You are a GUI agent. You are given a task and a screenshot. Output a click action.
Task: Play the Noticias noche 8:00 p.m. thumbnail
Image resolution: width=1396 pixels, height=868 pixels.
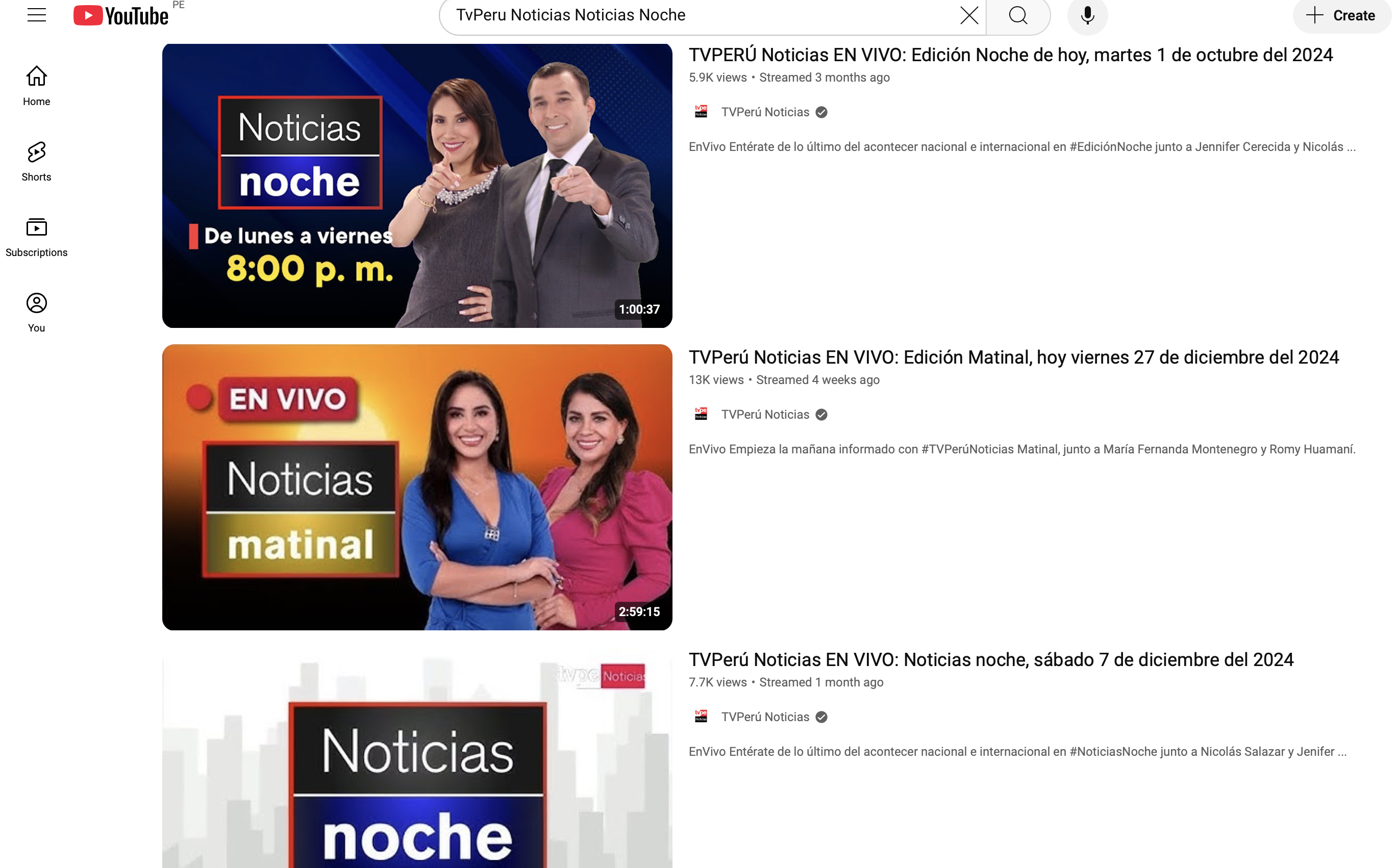pyautogui.click(x=417, y=186)
